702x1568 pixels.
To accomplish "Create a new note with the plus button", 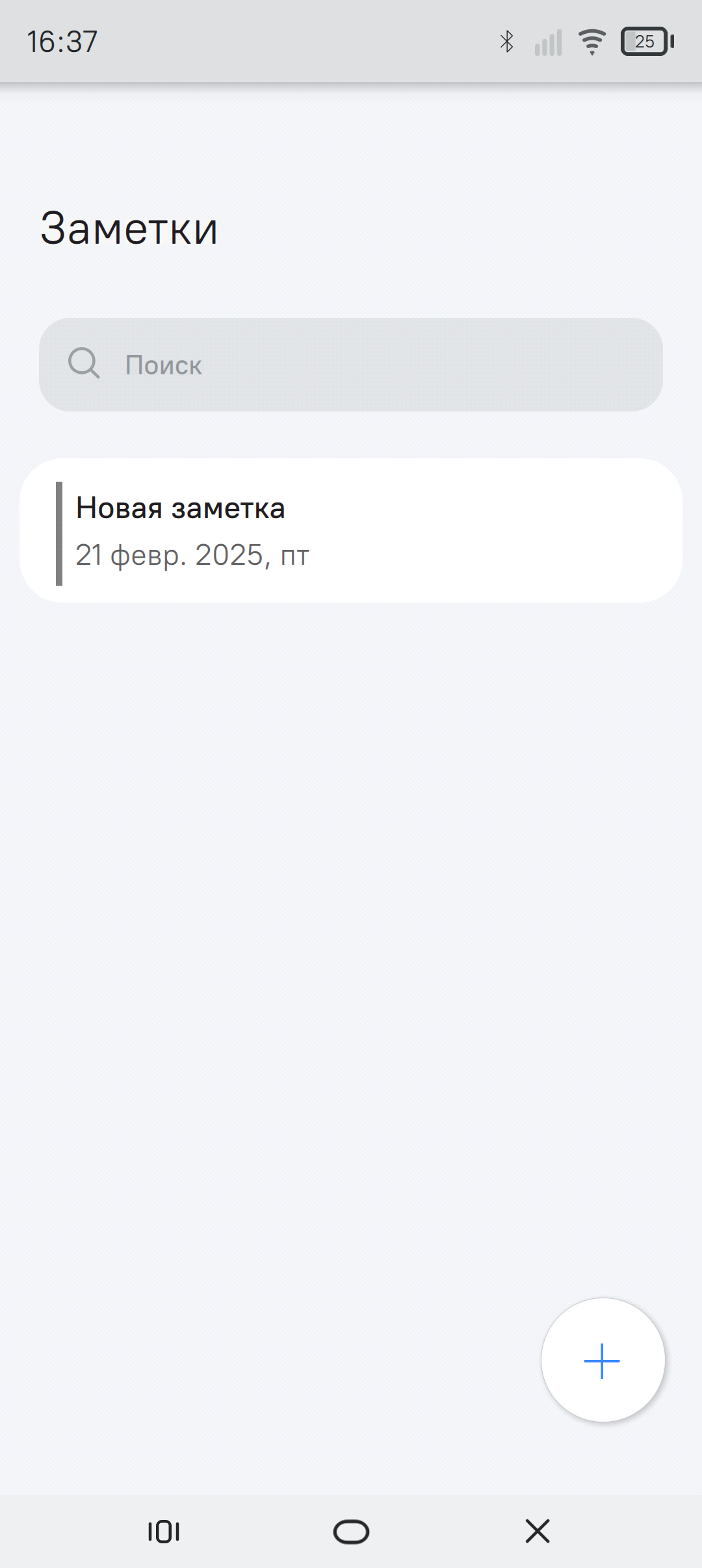I will pyautogui.click(x=603, y=1361).
